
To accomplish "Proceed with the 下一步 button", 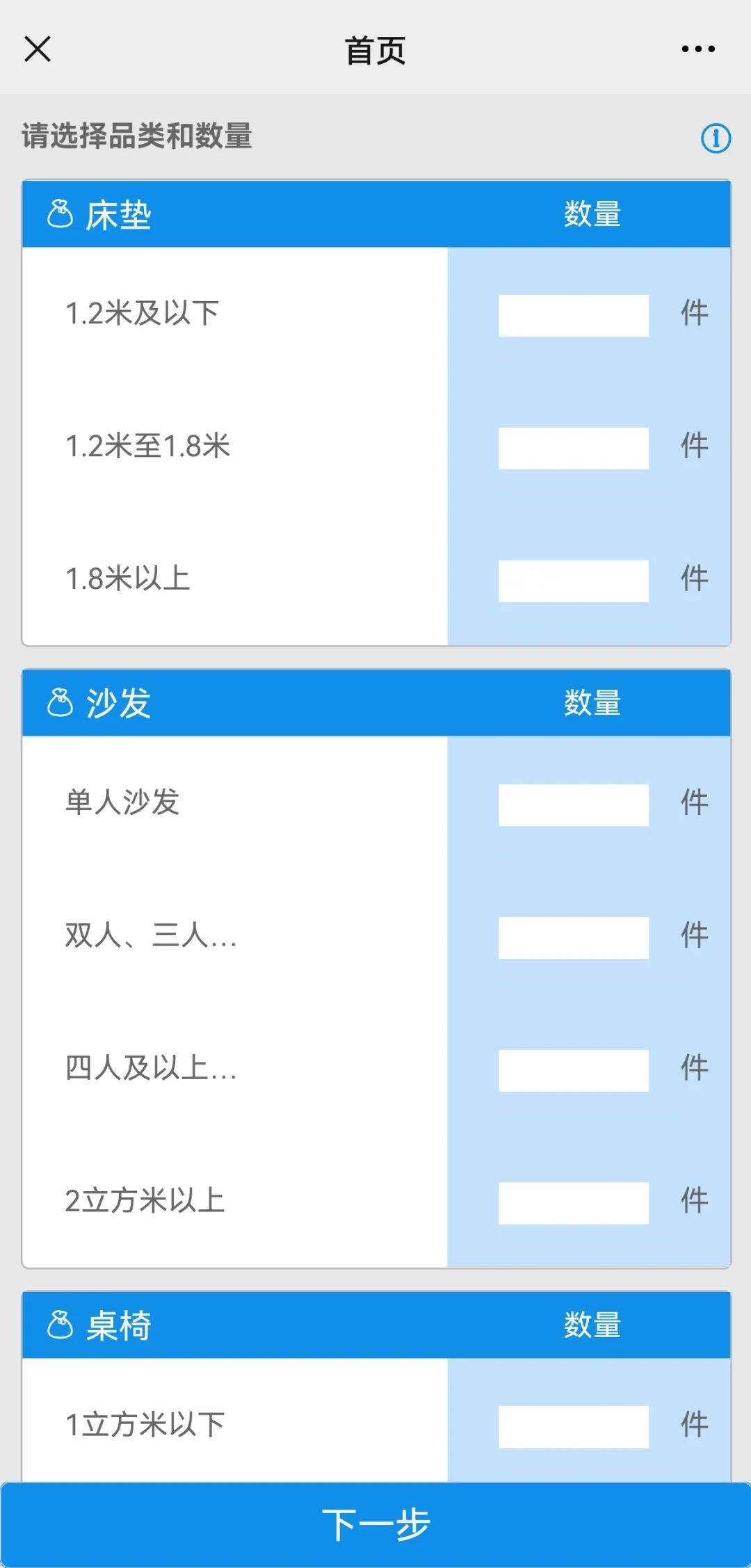I will coord(375,1524).
